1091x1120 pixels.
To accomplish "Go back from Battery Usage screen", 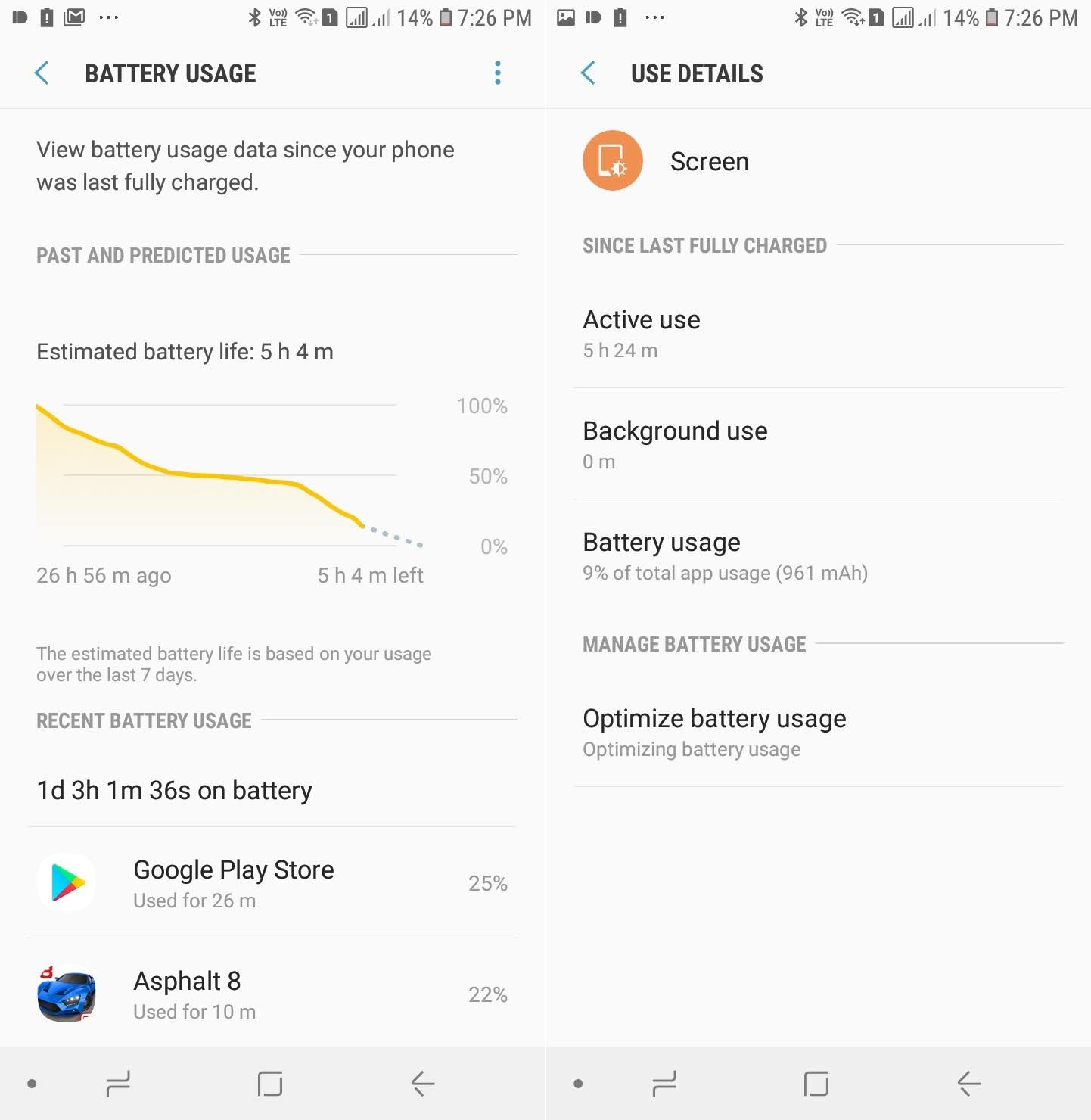I will pyautogui.click(x=42, y=73).
